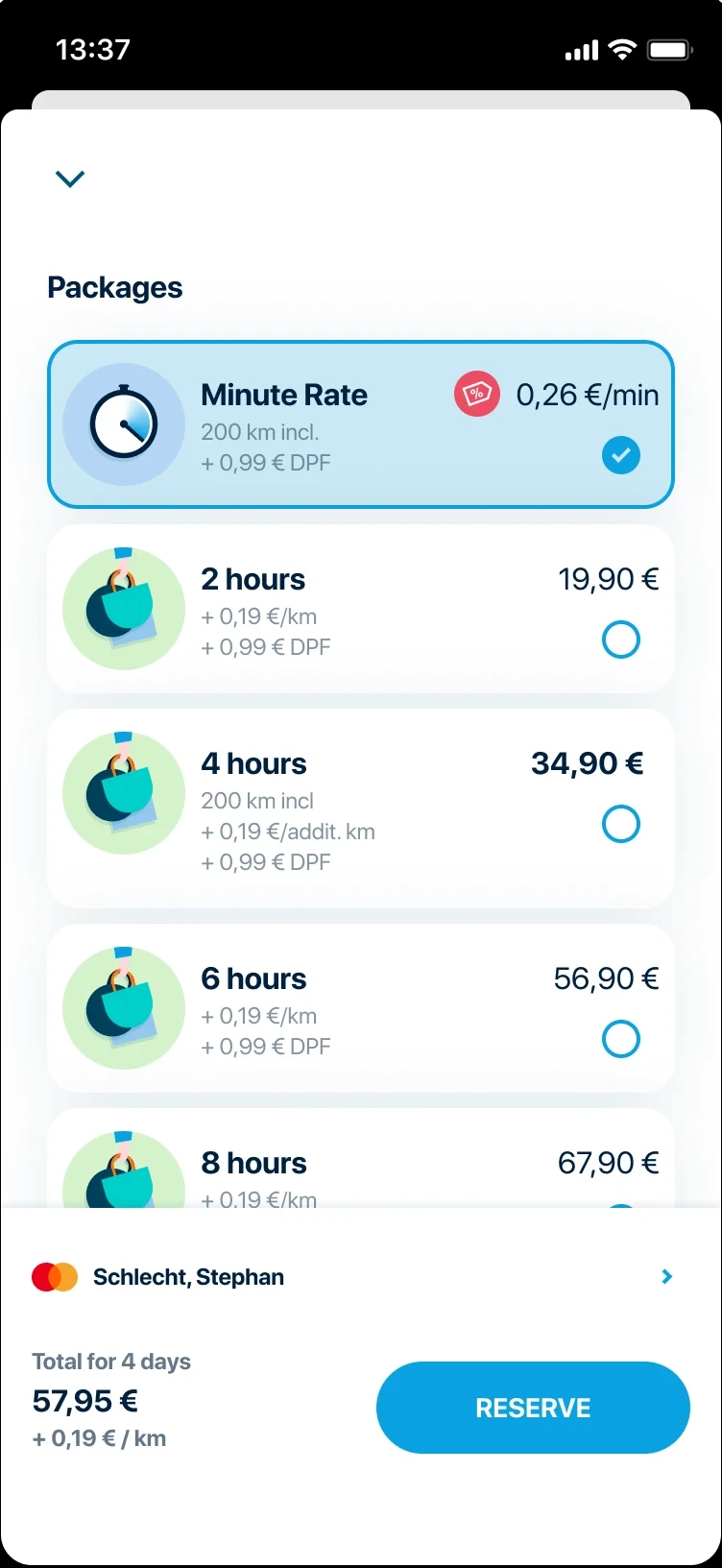Click the 57,95 € total price
This screenshot has height=1568, width=722.
point(84,1401)
